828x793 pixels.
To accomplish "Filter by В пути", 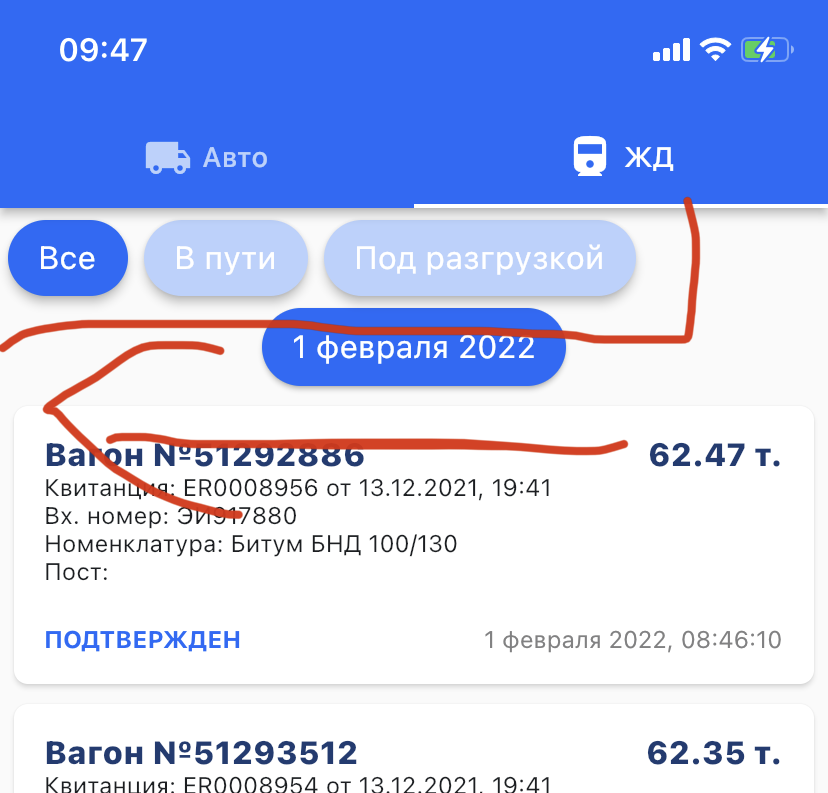I will click(225, 259).
